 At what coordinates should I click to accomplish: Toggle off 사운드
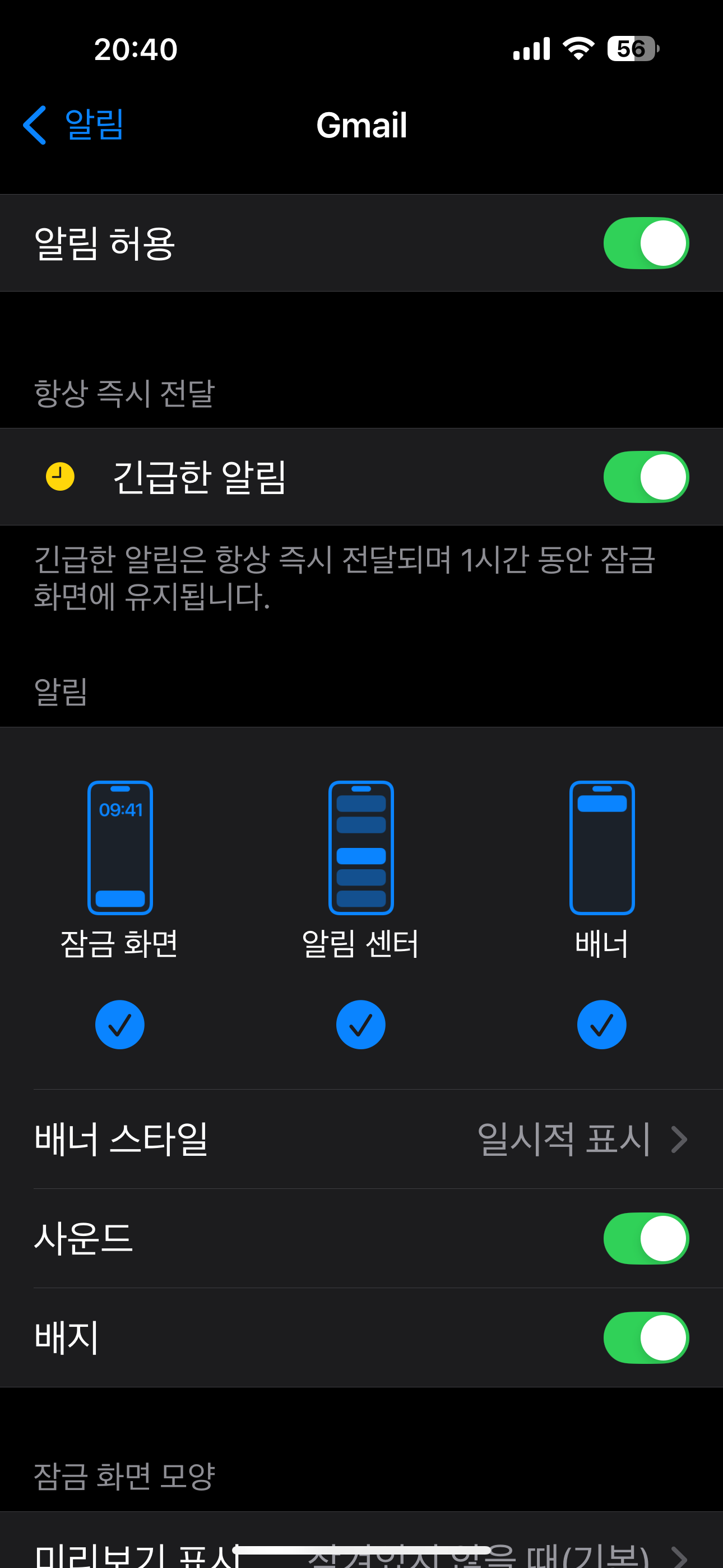point(645,1238)
